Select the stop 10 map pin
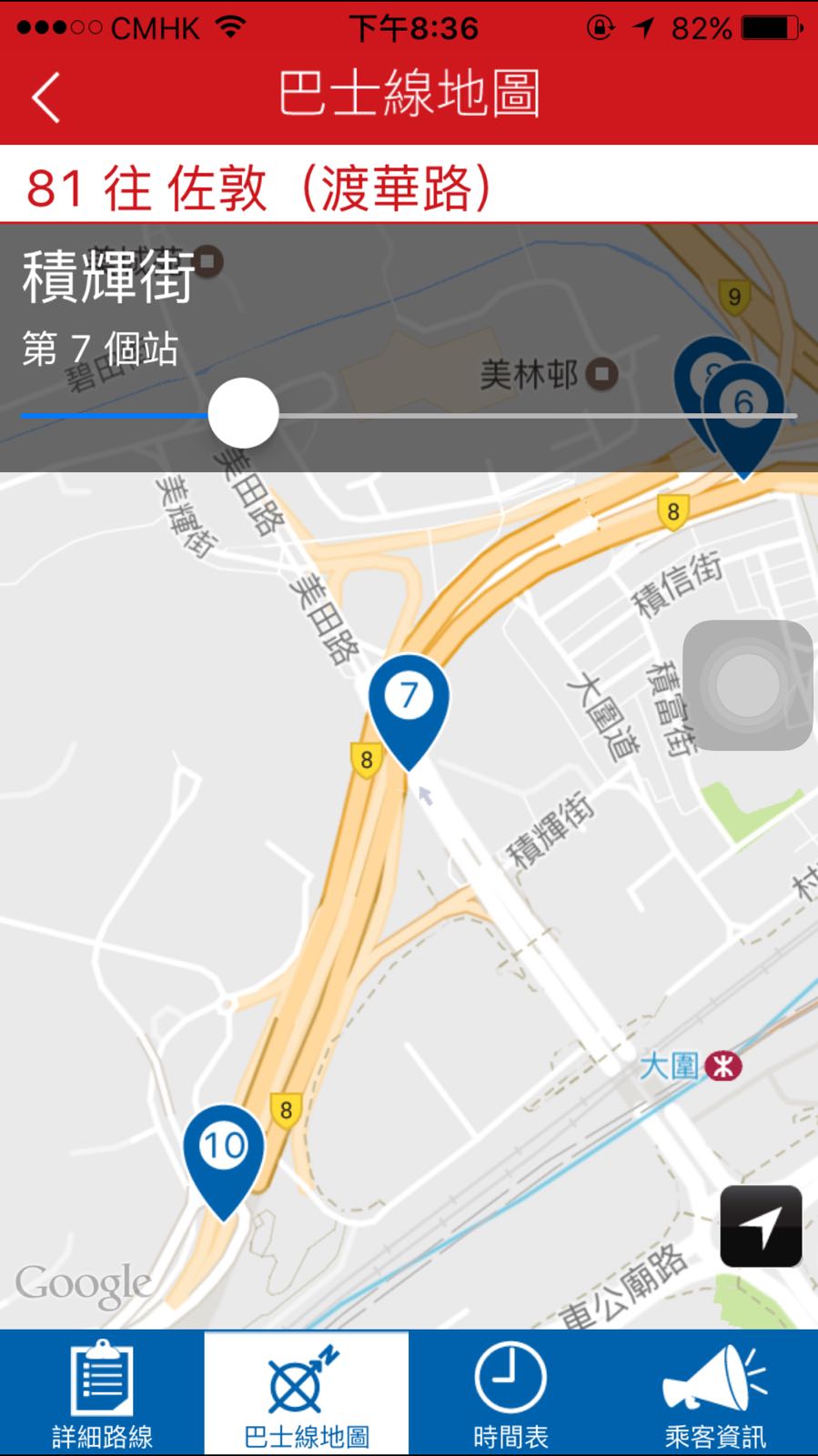 [x=223, y=1150]
